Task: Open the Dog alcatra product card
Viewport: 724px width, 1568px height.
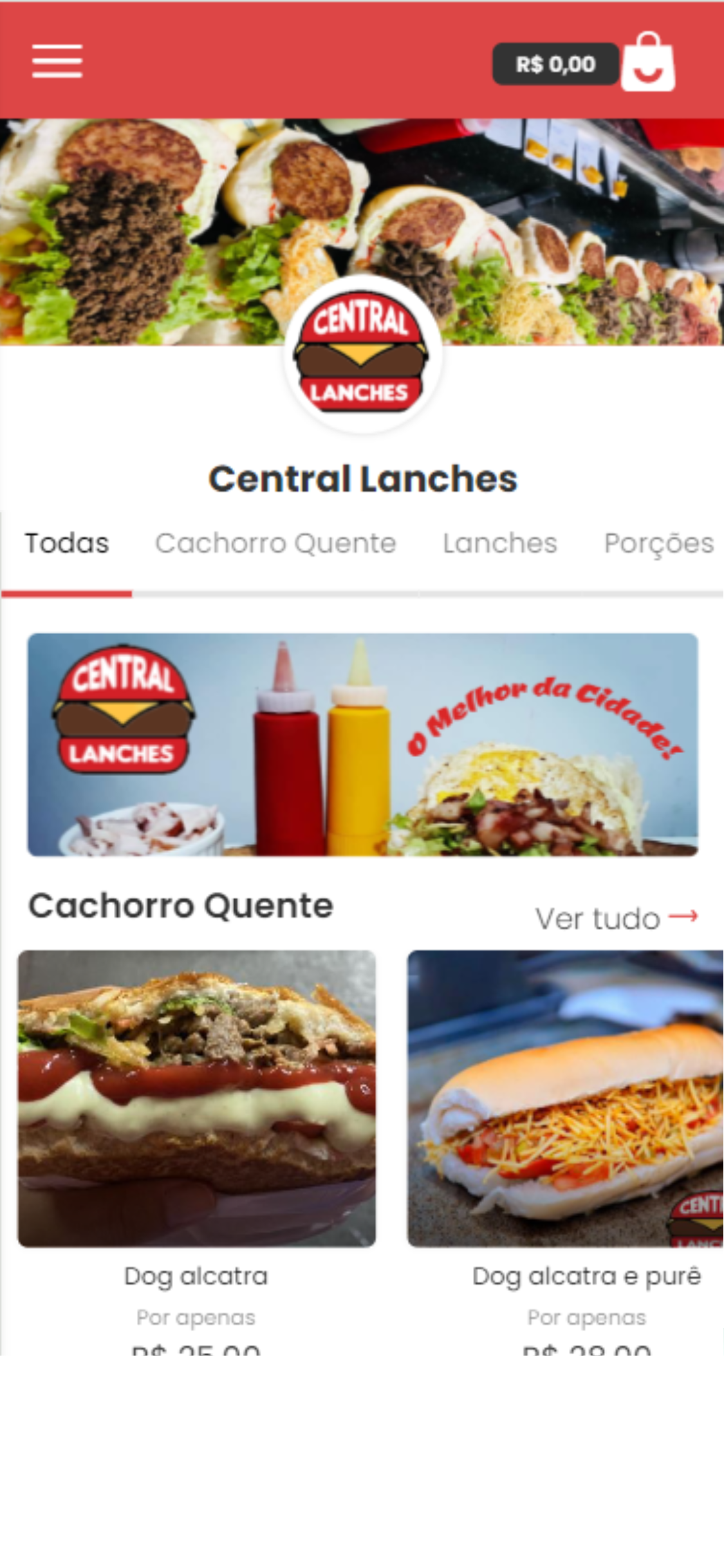Action: pos(196,1098)
